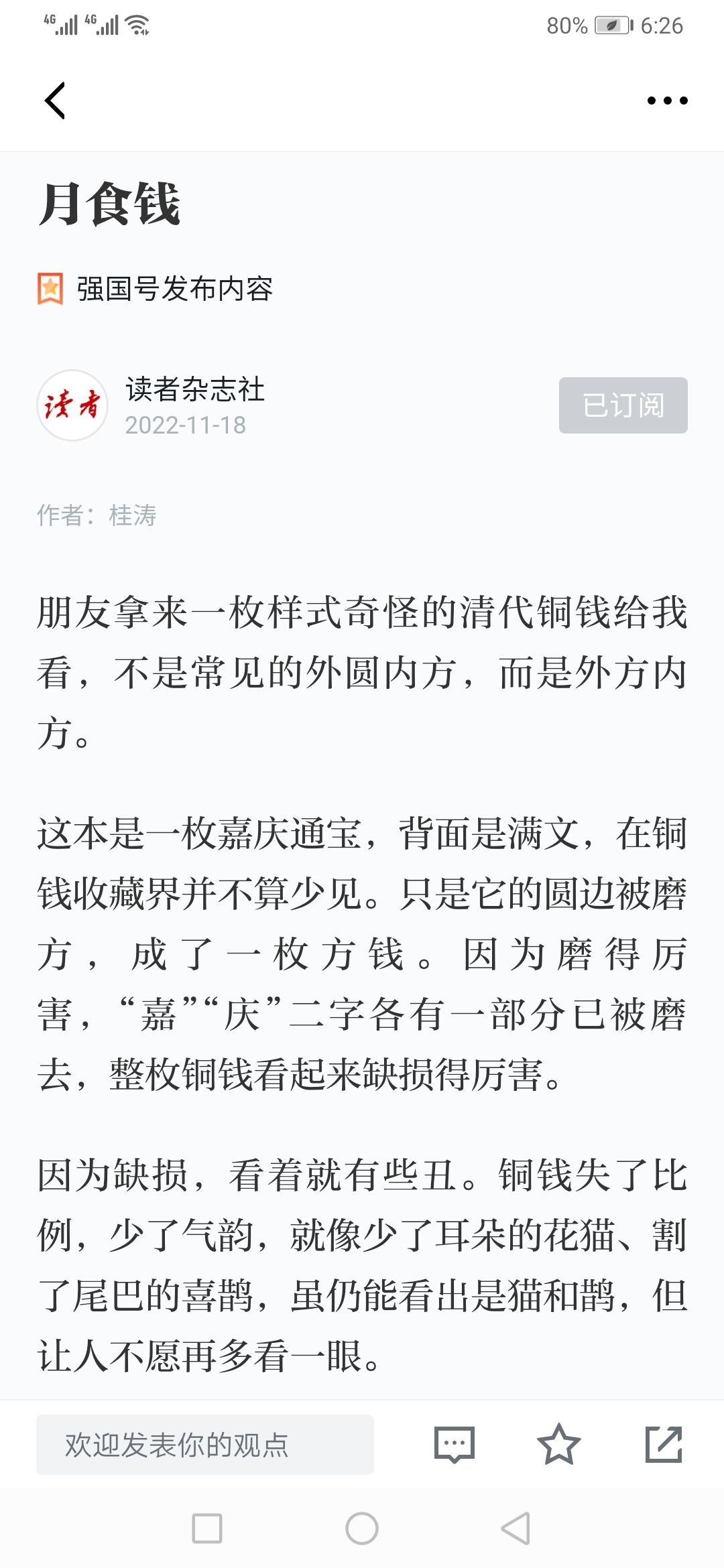The width and height of the screenshot is (724, 1568).
Task: Open the 读者杂志社 publisher profile avatar
Action: (x=72, y=405)
